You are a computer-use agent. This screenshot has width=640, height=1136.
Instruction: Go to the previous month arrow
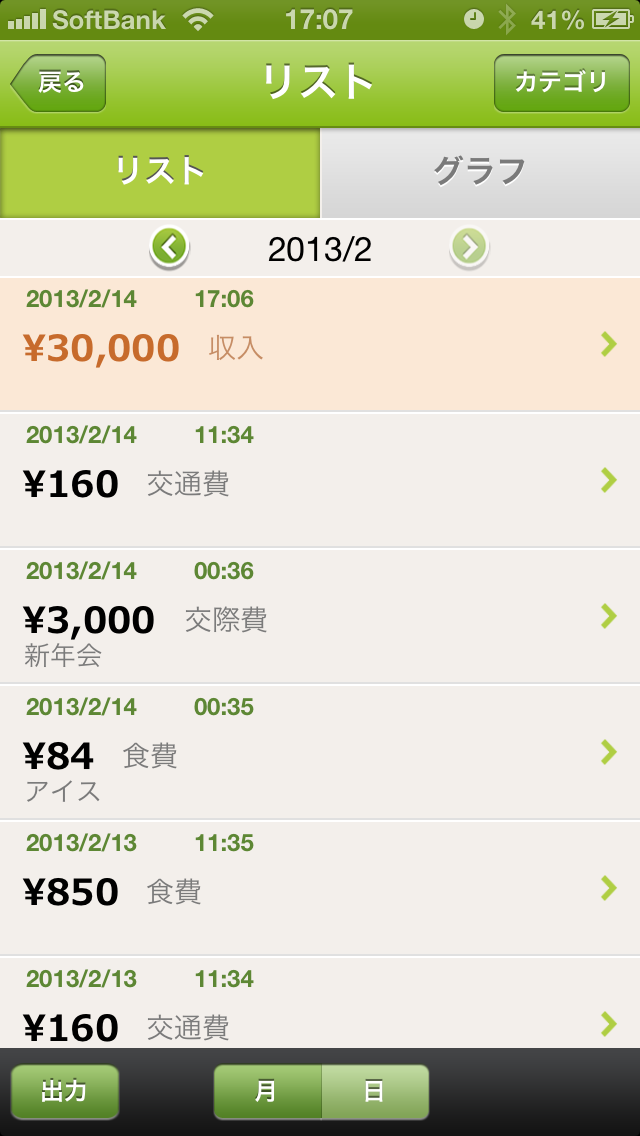tap(169, 247)
